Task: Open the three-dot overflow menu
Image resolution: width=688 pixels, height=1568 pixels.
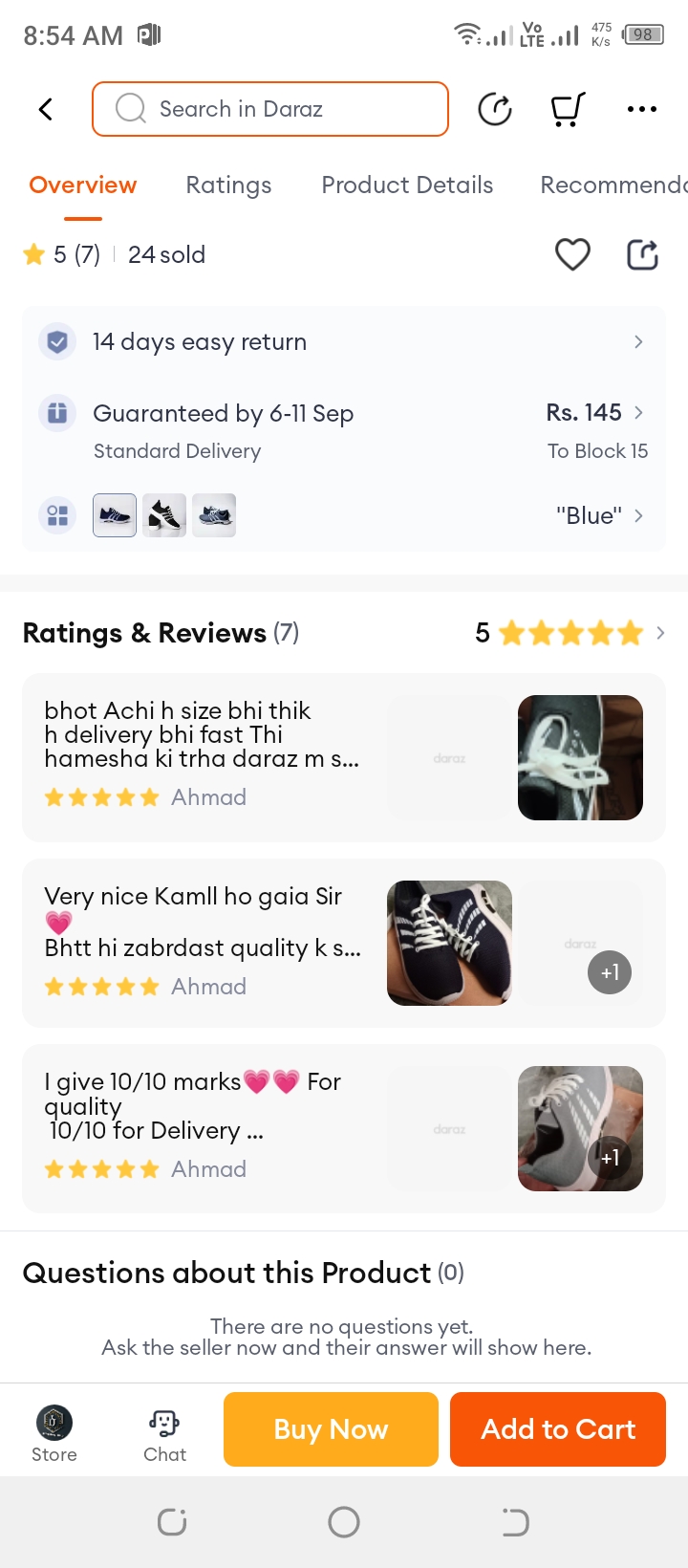Action: [x=641, y=109]
